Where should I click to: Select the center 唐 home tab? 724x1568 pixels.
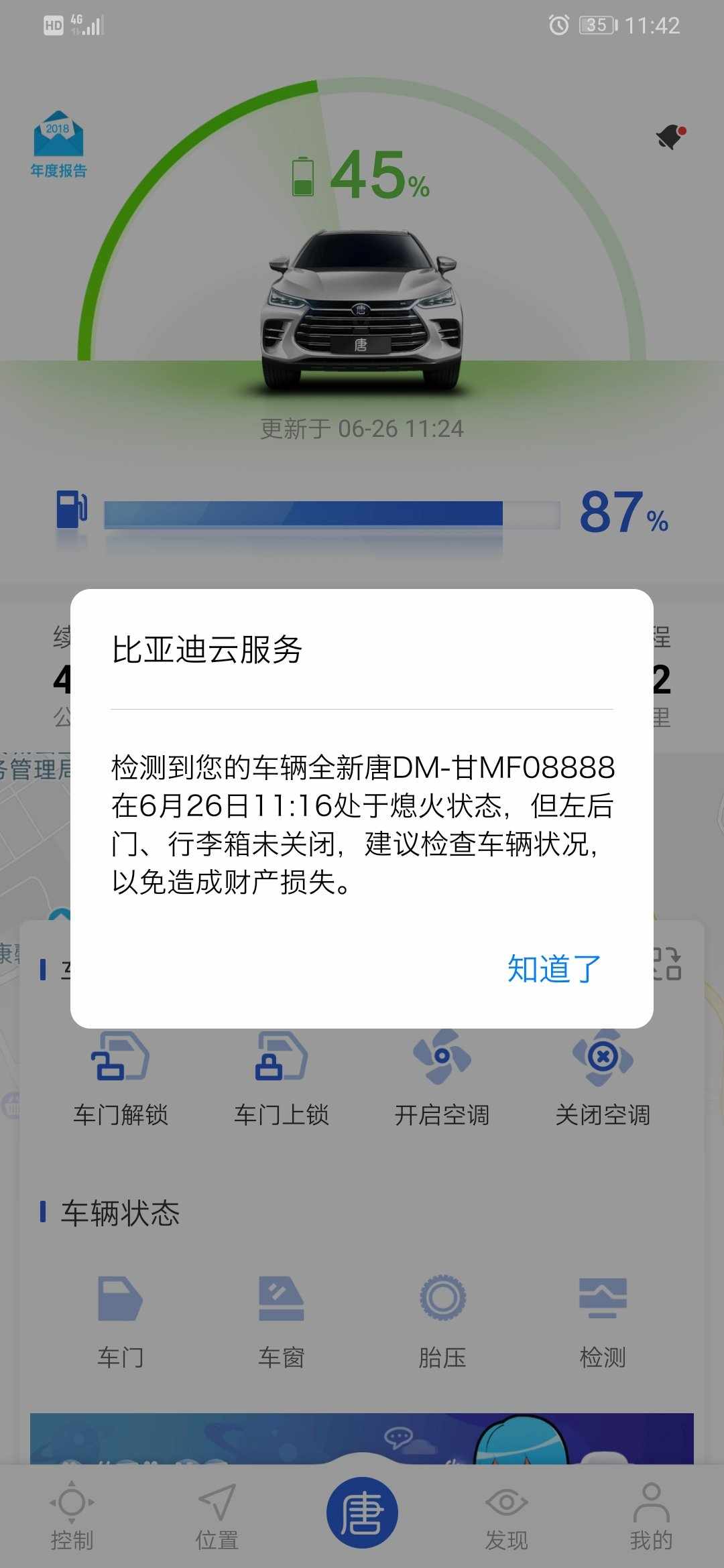click(x=362, y=1512)
